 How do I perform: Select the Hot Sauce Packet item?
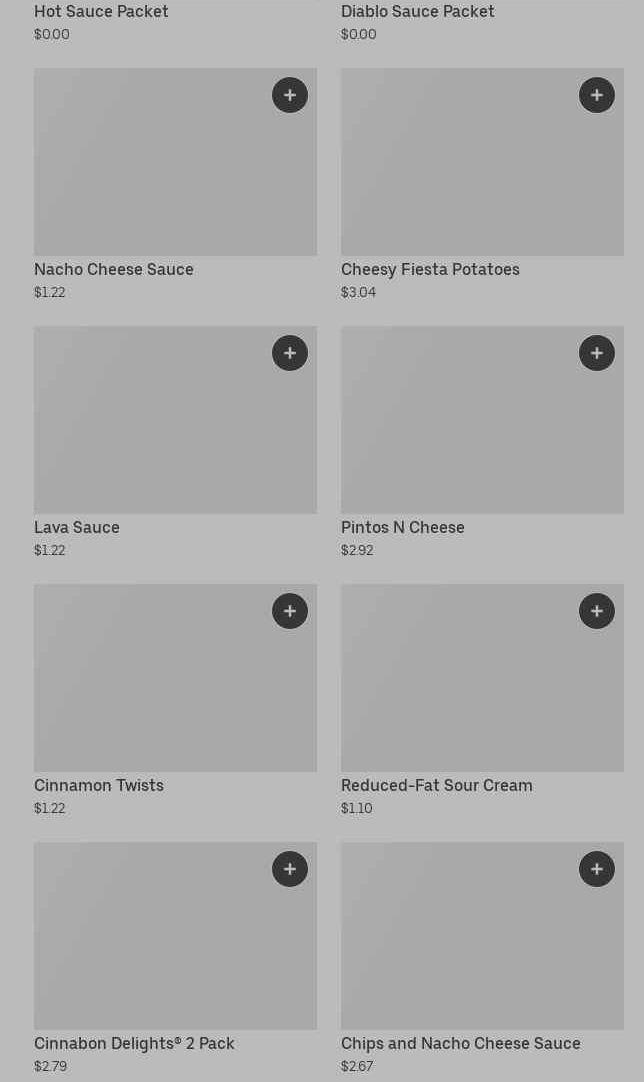coord(101,12)
